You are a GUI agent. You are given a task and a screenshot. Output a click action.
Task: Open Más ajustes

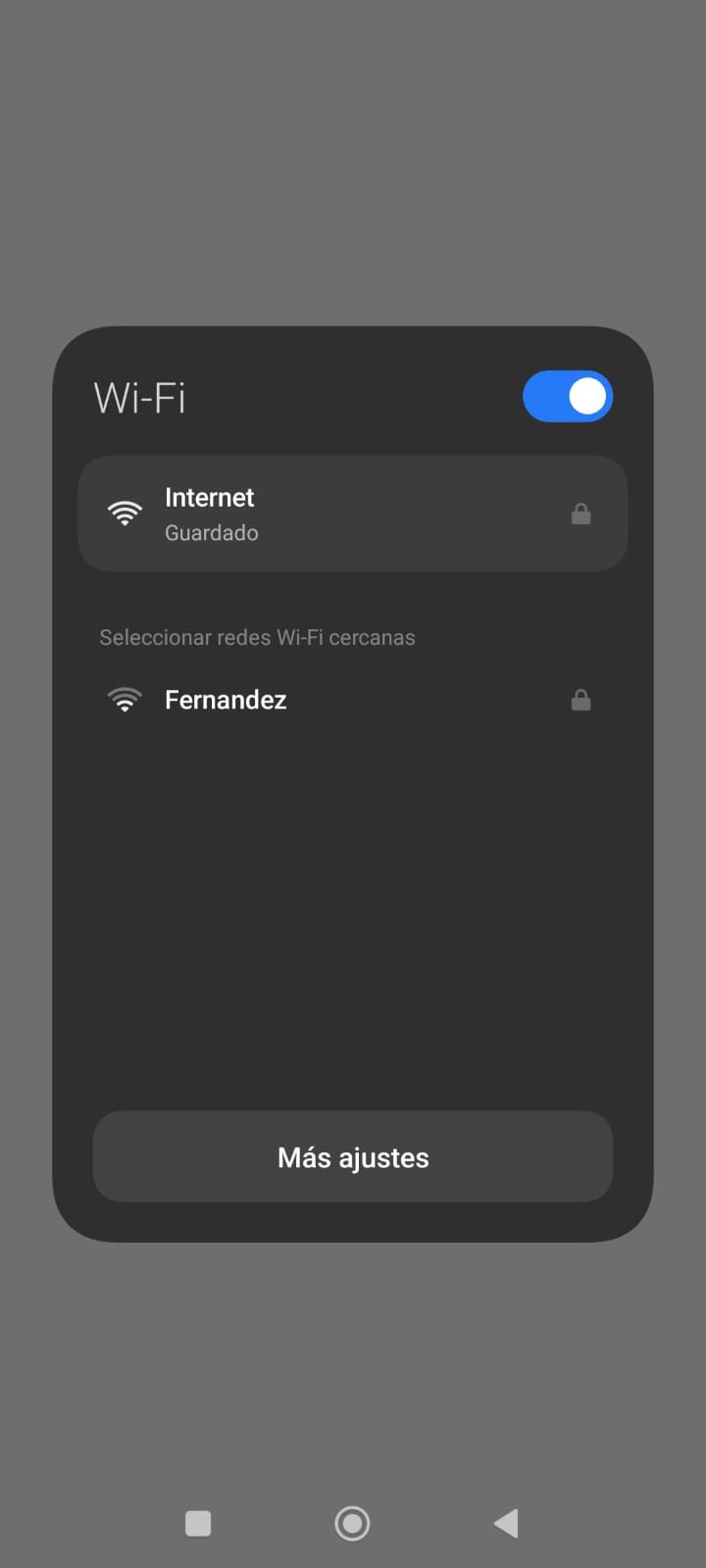coord(352,1157)
